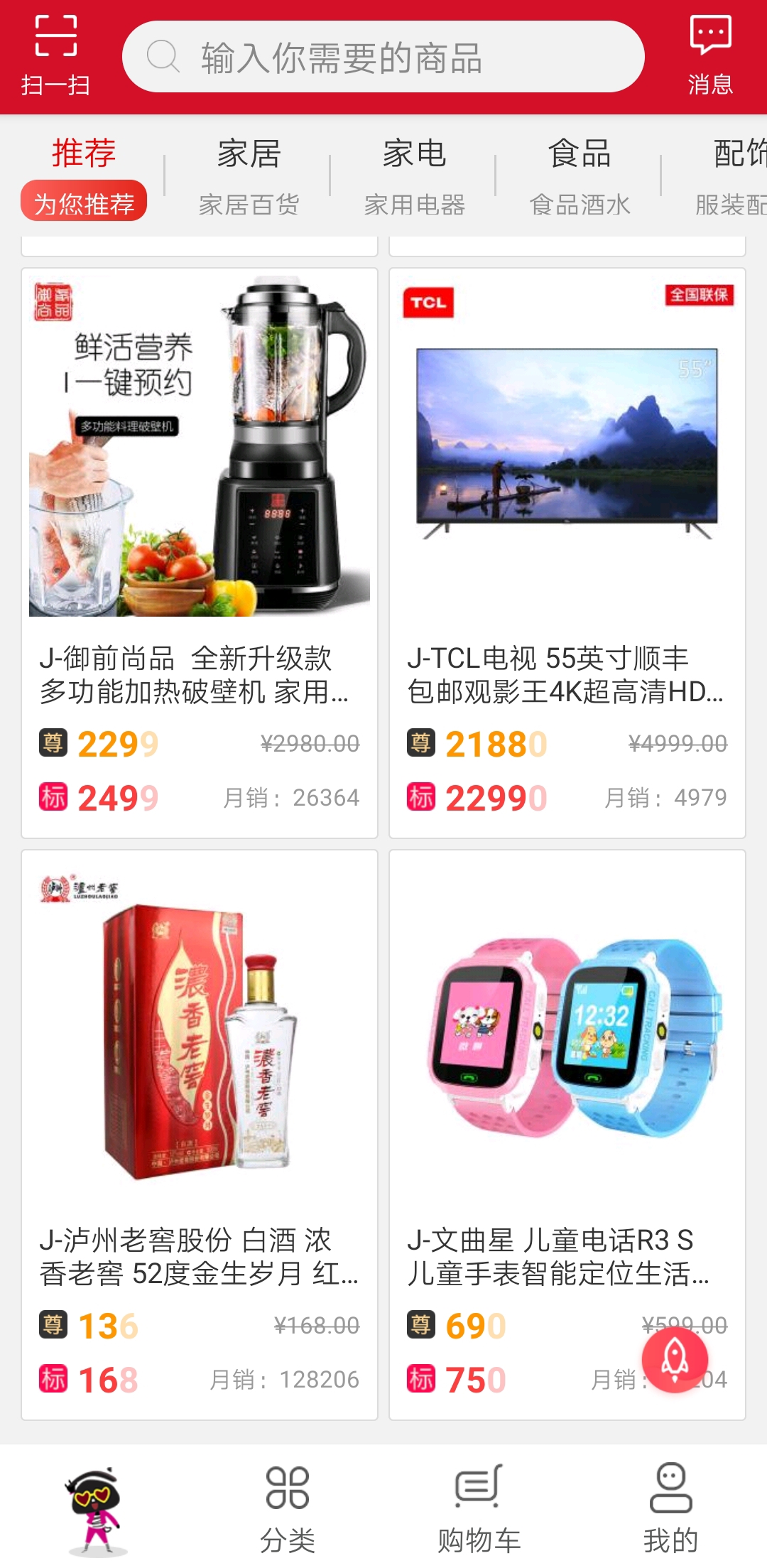Tap the 输入你需要的商品 search box
This screenshot has height=1568, width=767.
click(x=383, y=57)
